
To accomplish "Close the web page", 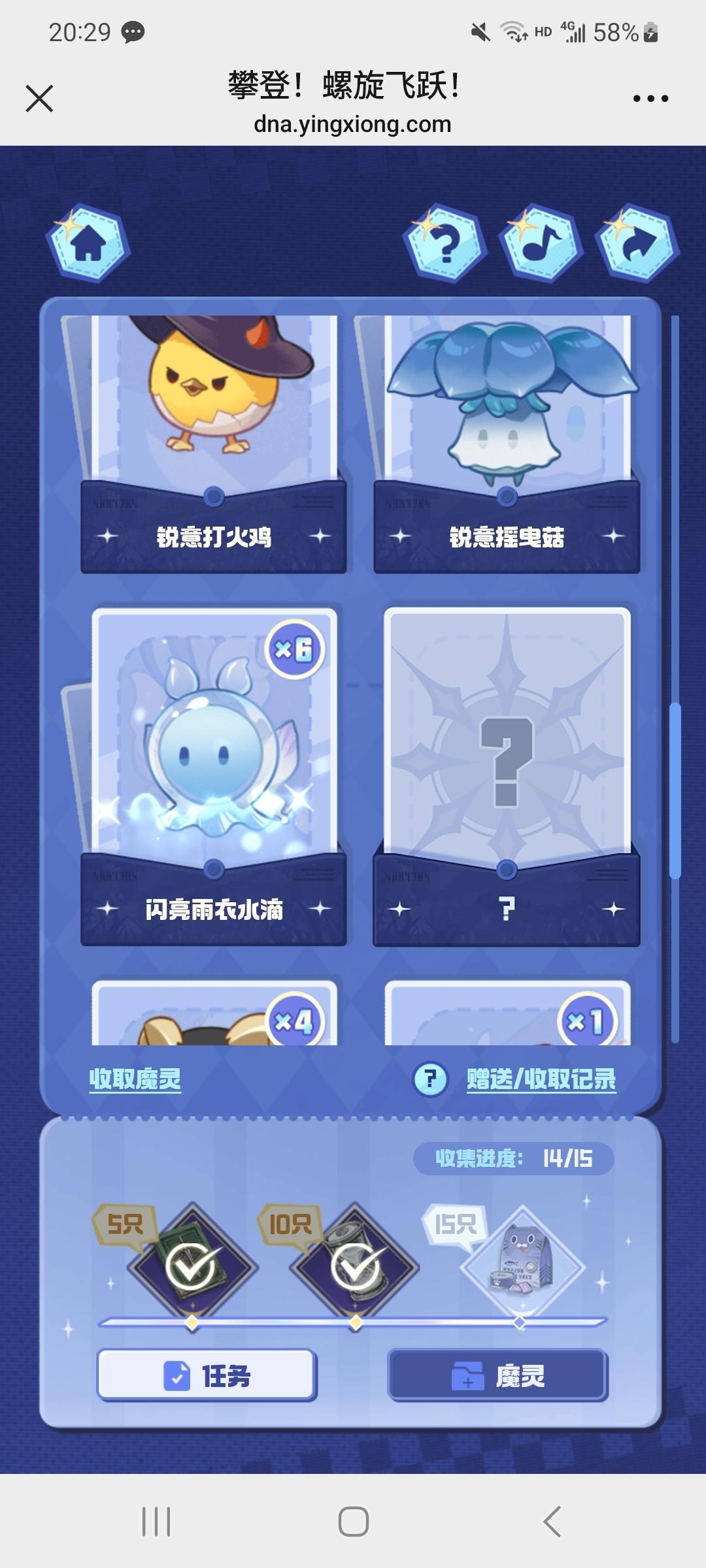I will 39,99.
